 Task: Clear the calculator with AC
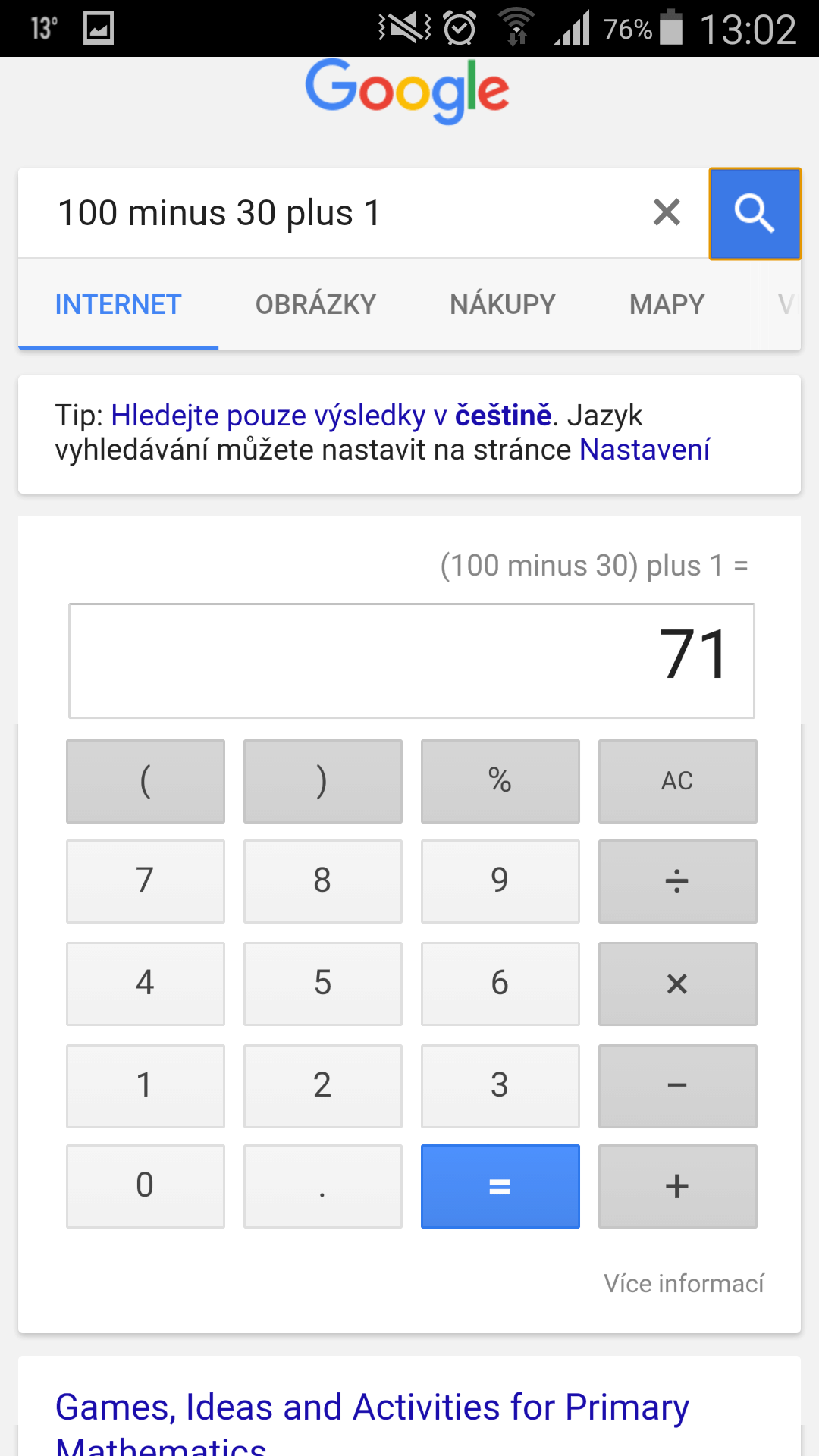(x=677, y=781)
